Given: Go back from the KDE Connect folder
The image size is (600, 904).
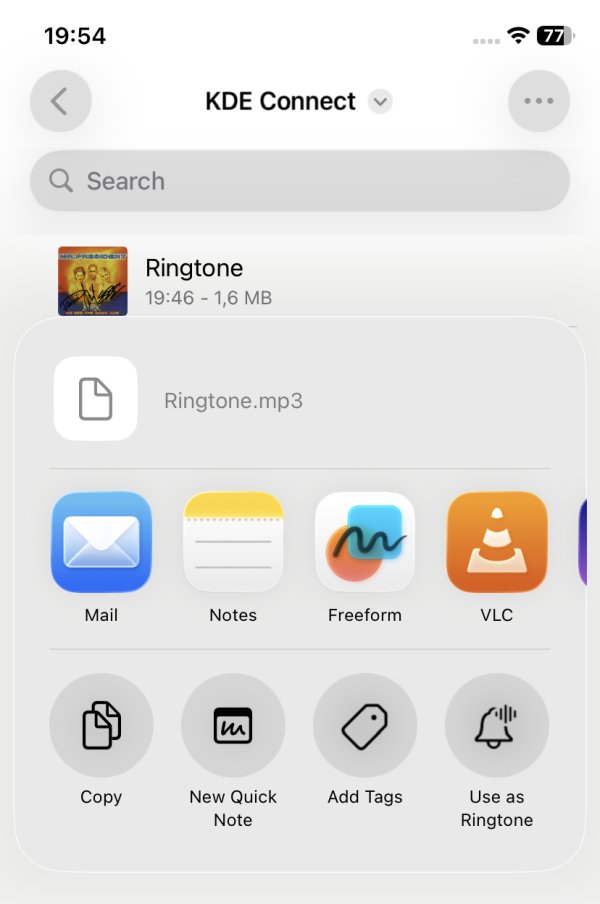Looking at the screenshot, I should (x=60, y=101).
